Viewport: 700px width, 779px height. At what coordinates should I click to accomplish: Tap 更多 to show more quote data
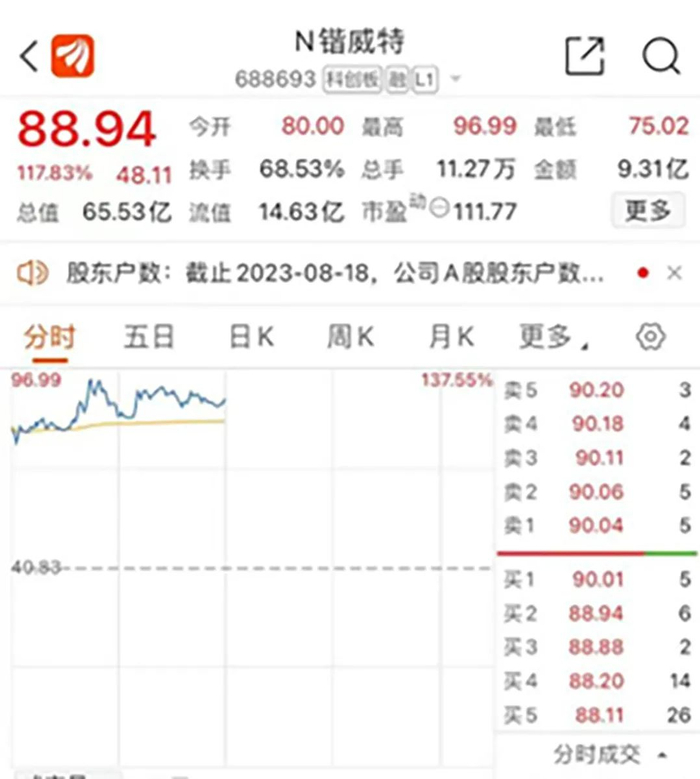pyautogui.click(x=647, y=211)
